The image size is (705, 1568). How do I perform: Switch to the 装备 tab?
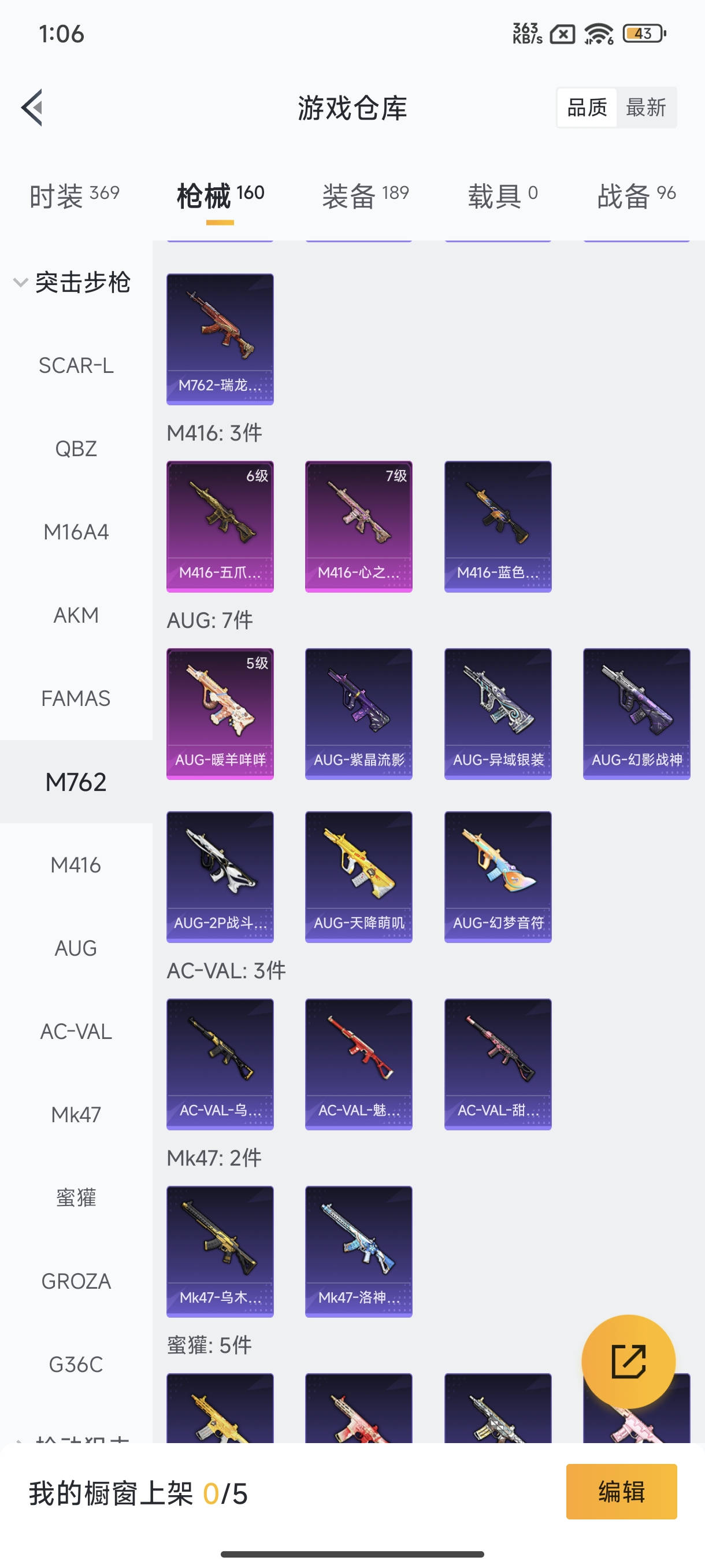coord(365,196)
